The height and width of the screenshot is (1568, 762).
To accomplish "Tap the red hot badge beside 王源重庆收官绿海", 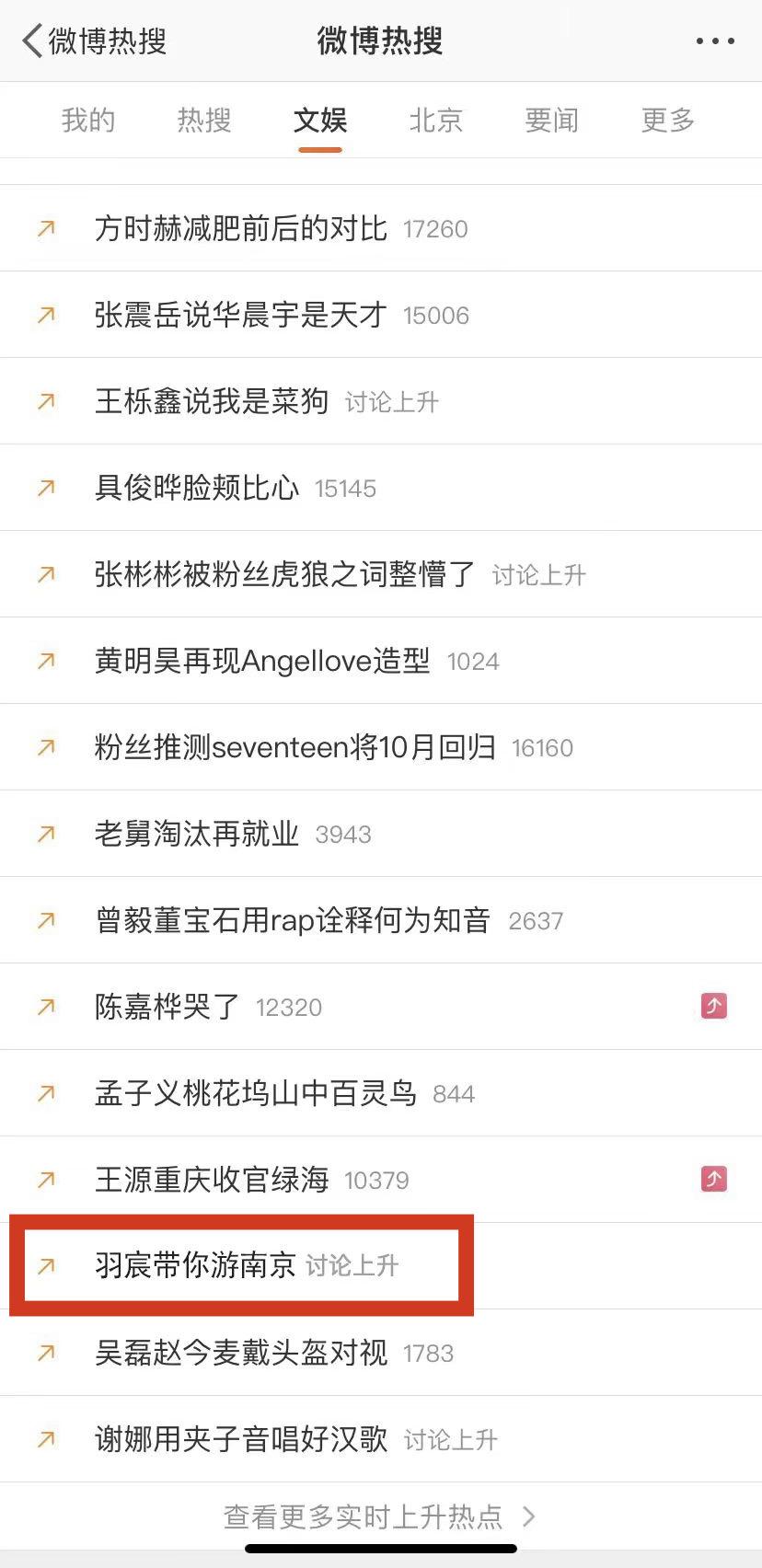I will [x=713, y=1179].
